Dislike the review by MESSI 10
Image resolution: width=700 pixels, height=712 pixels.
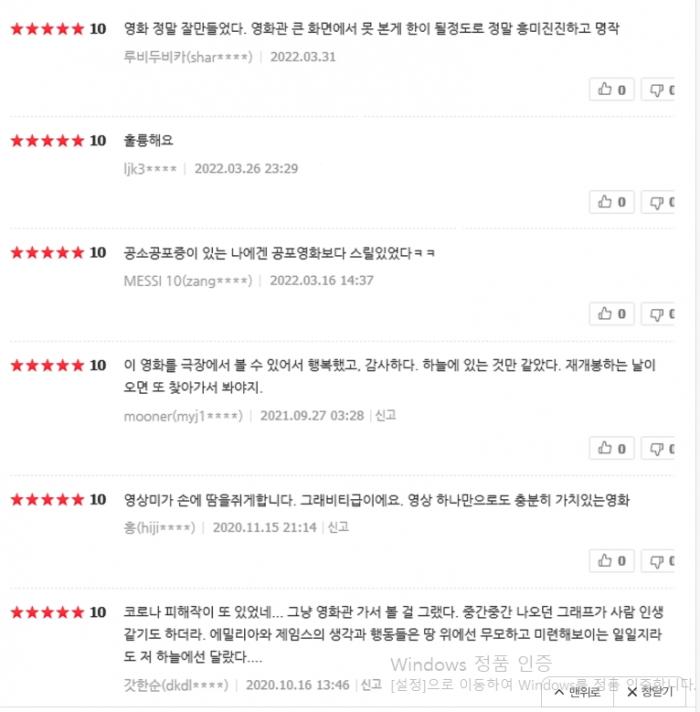click(660, 314)
